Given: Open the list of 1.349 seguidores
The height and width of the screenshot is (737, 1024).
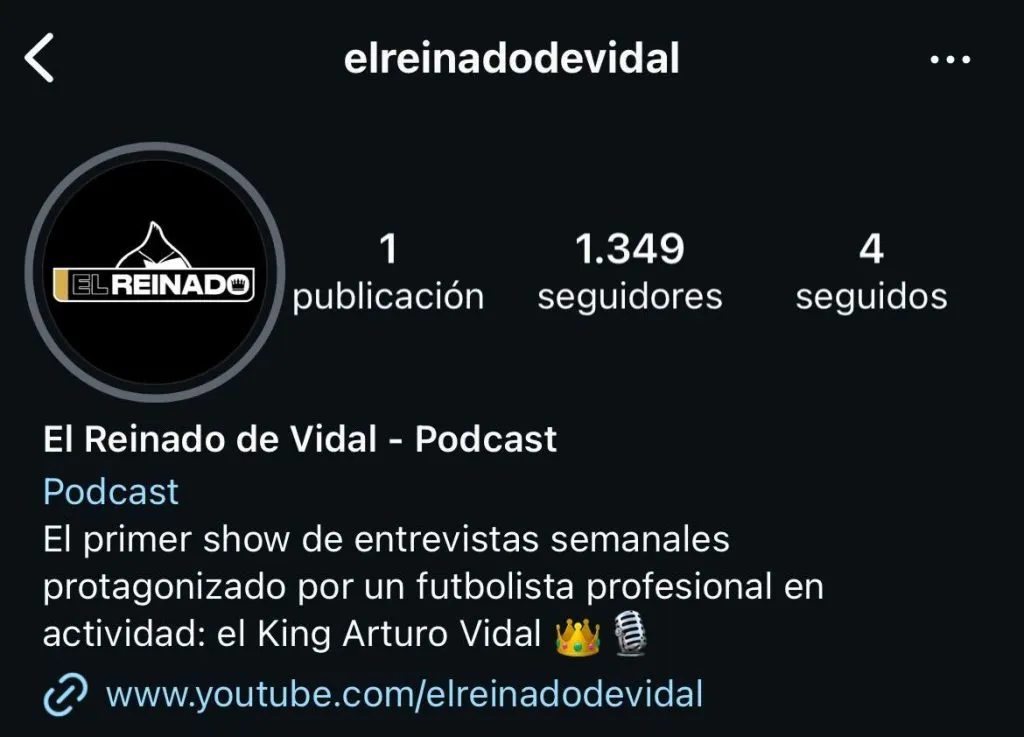Looking at the screenshot, I should click(x=629, y=272).
